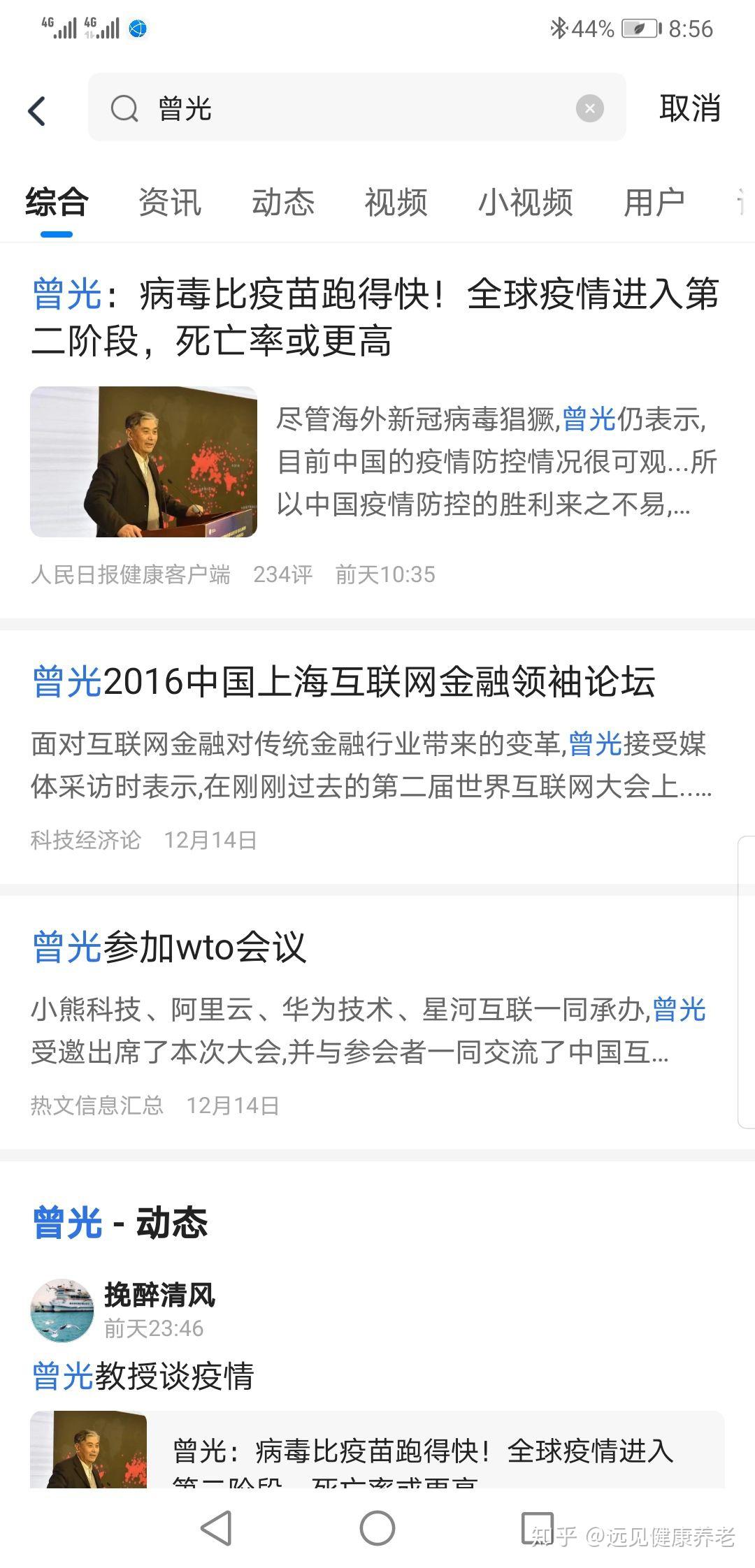755x1568 pixels.
Task: Select the 综合 tab
Action: (57, 203)
